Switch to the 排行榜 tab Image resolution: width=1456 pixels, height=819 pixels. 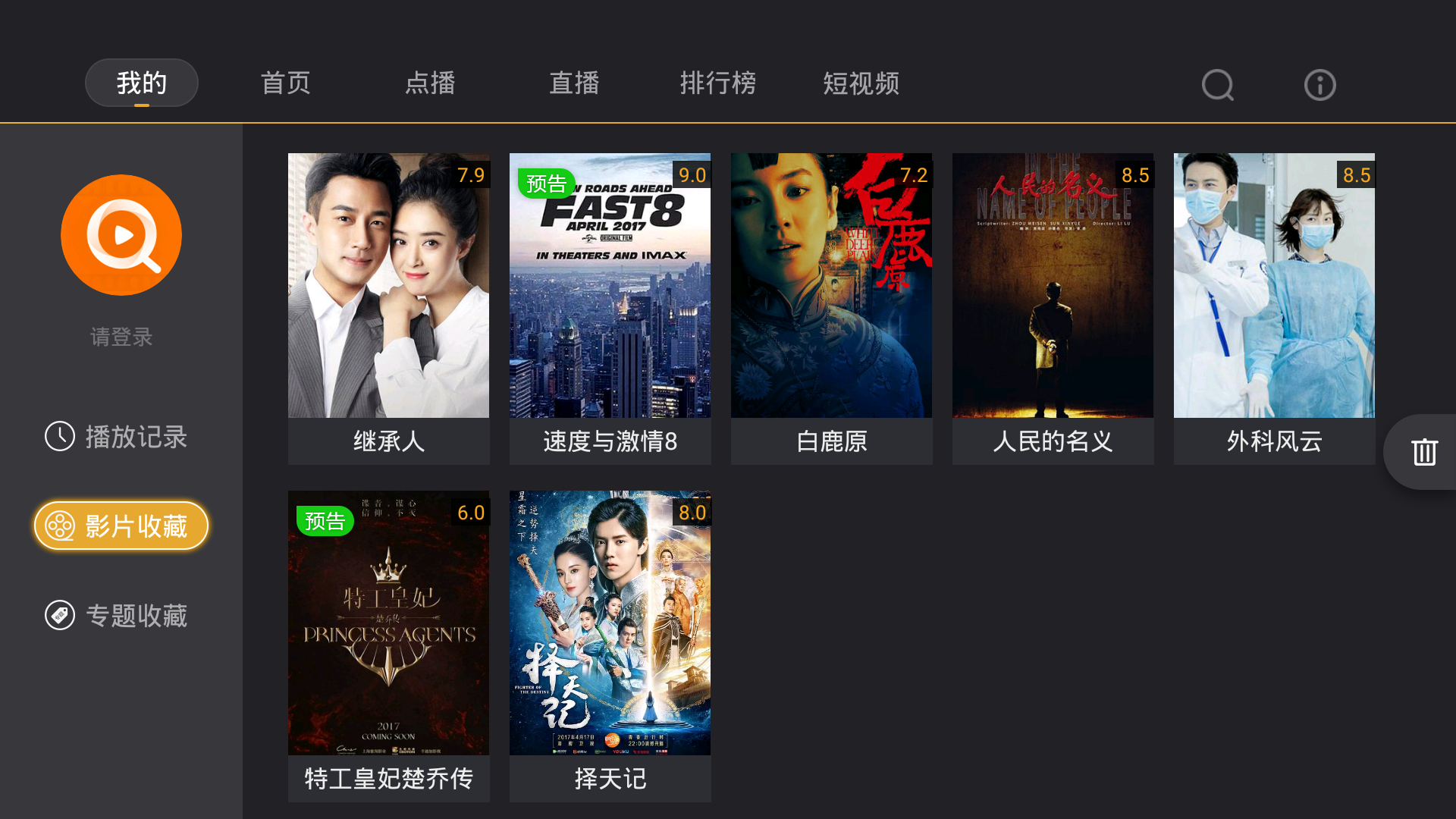pyautogui.click(x=717, y=83)
